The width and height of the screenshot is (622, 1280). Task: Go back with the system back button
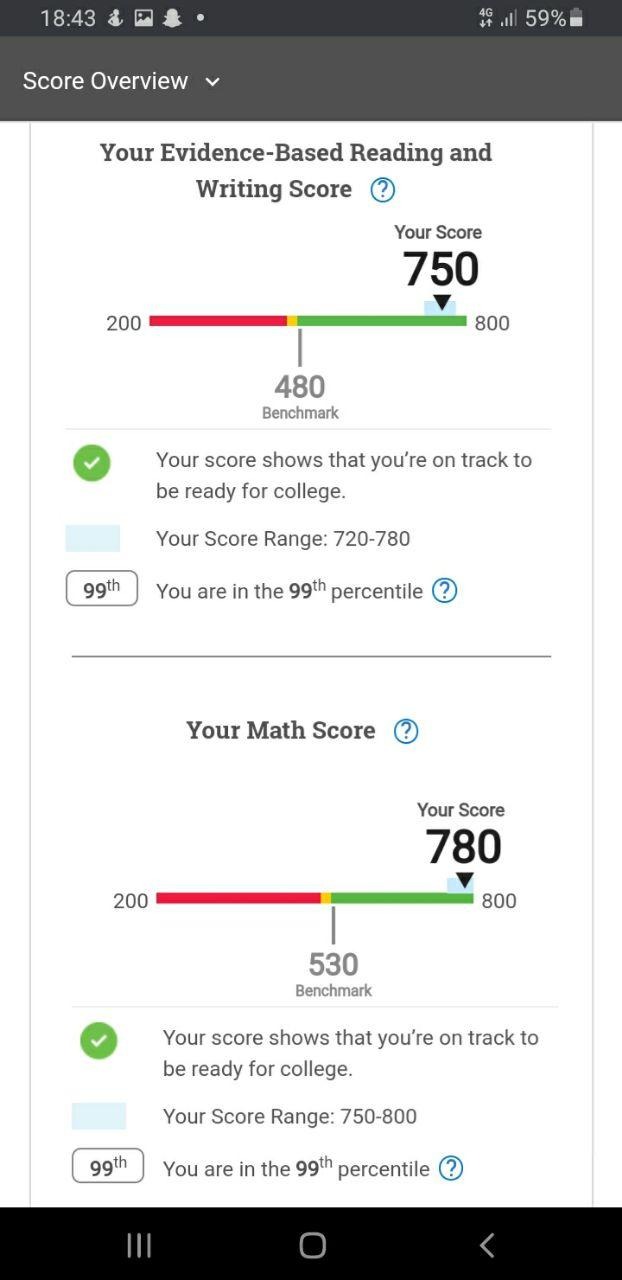487,1244
